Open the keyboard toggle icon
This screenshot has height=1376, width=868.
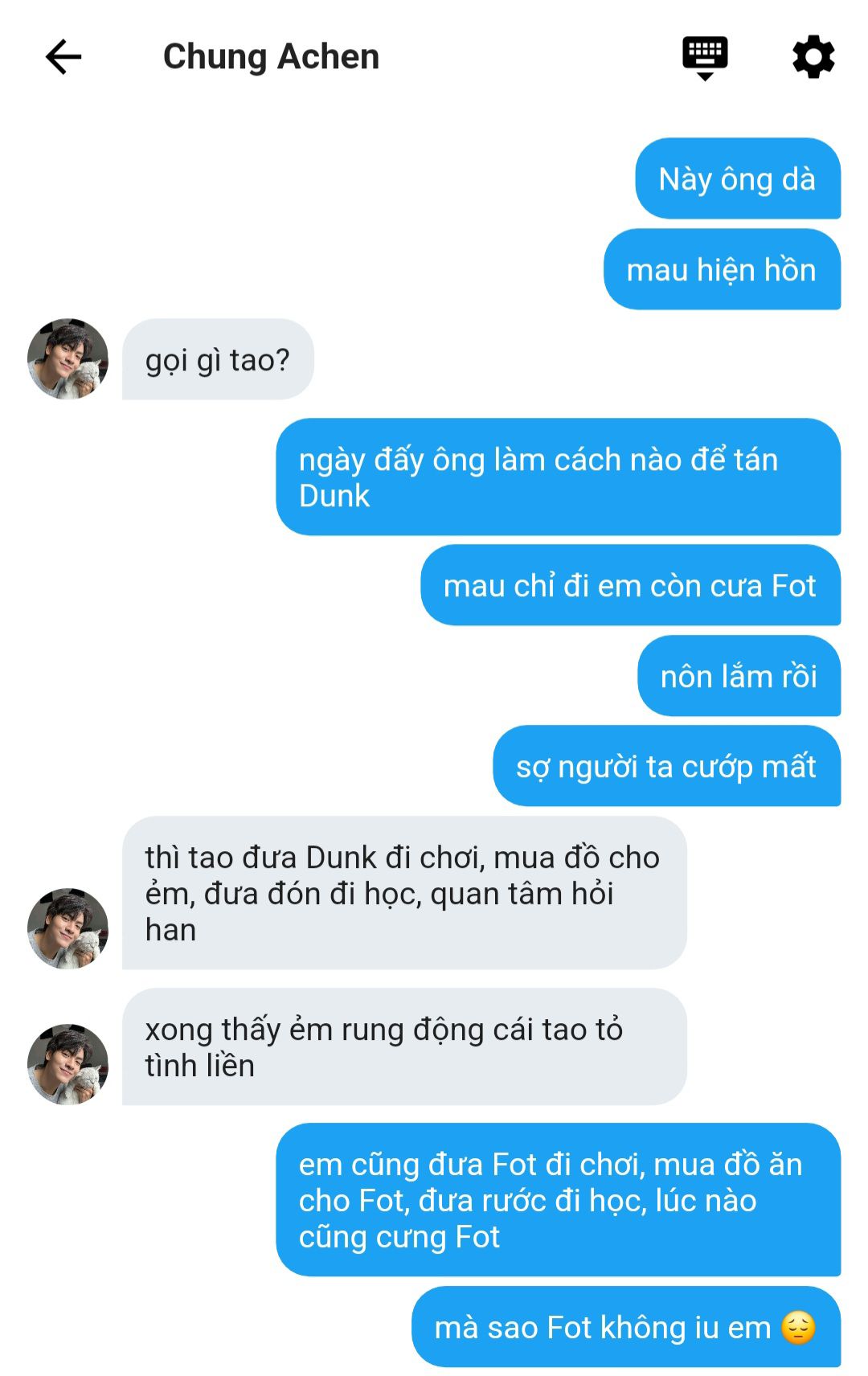pyautogui.click(x=705, y=57)
